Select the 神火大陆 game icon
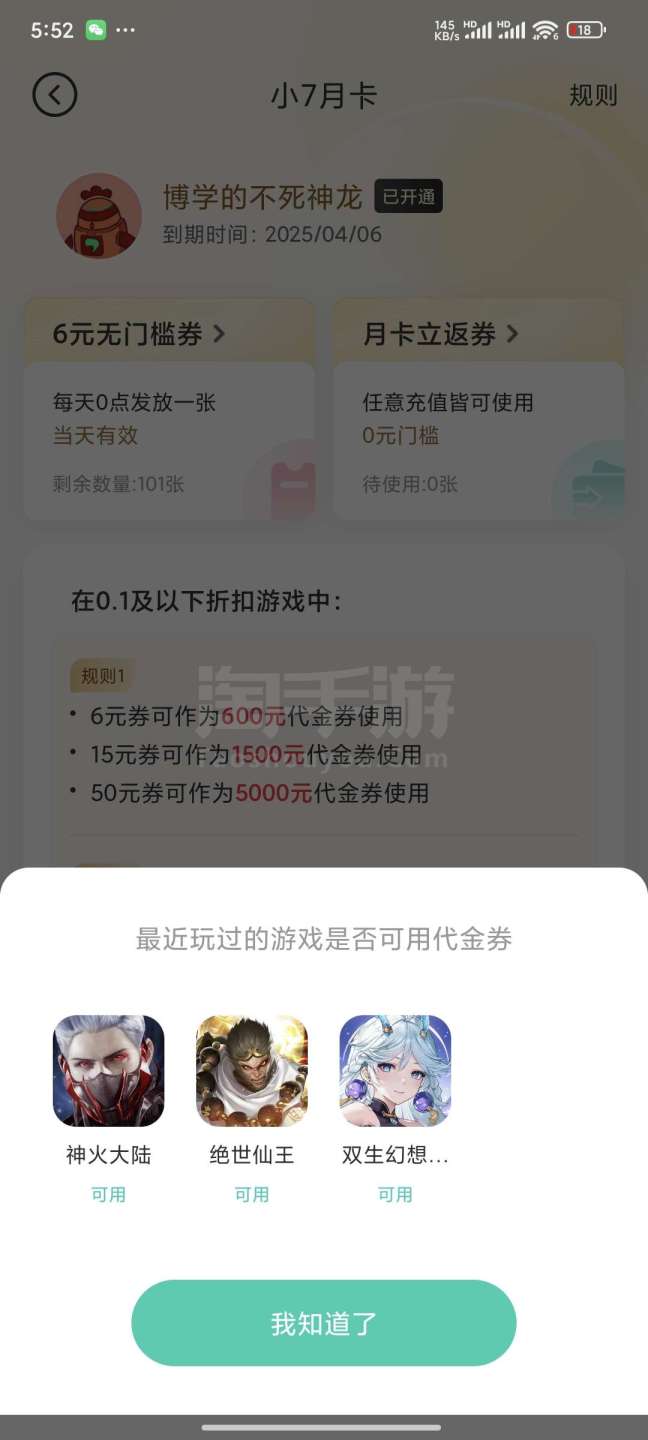 tap(108, 1071)
